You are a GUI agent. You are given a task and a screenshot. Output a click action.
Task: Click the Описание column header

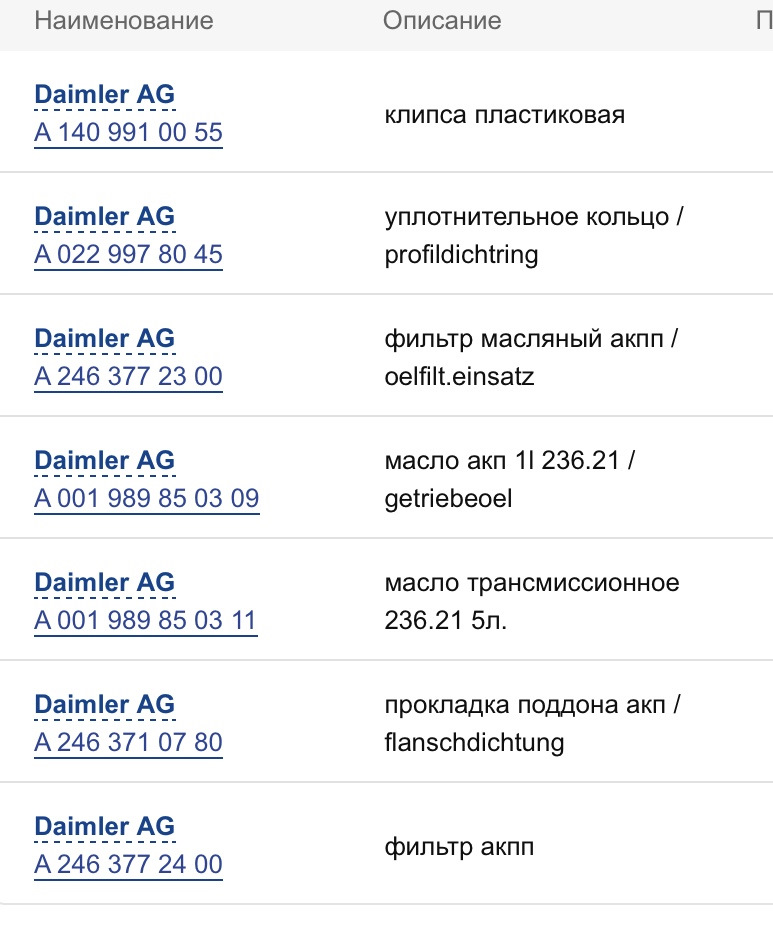441,20
